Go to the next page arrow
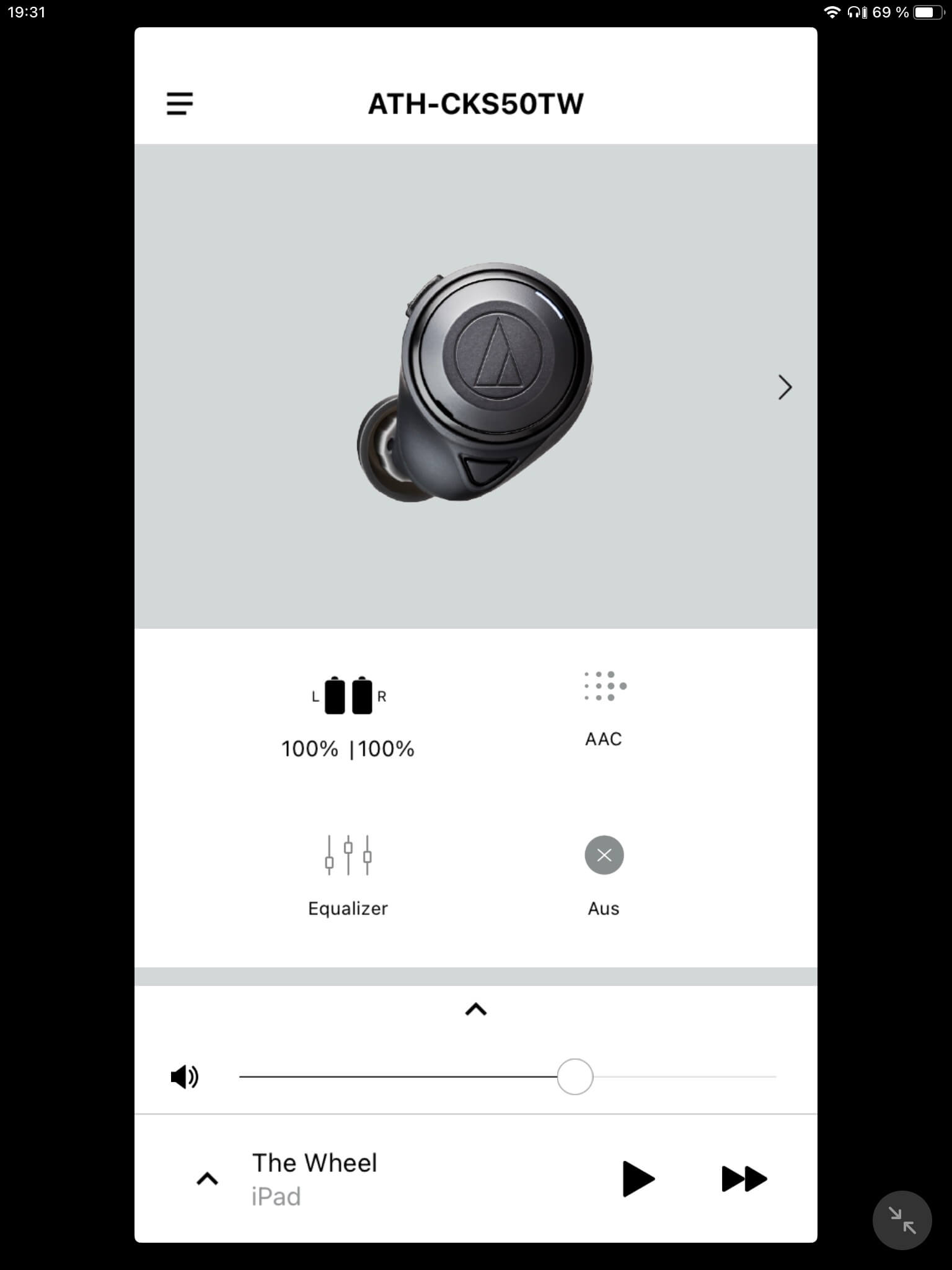 pyautogui.click(x=785, y=387)
